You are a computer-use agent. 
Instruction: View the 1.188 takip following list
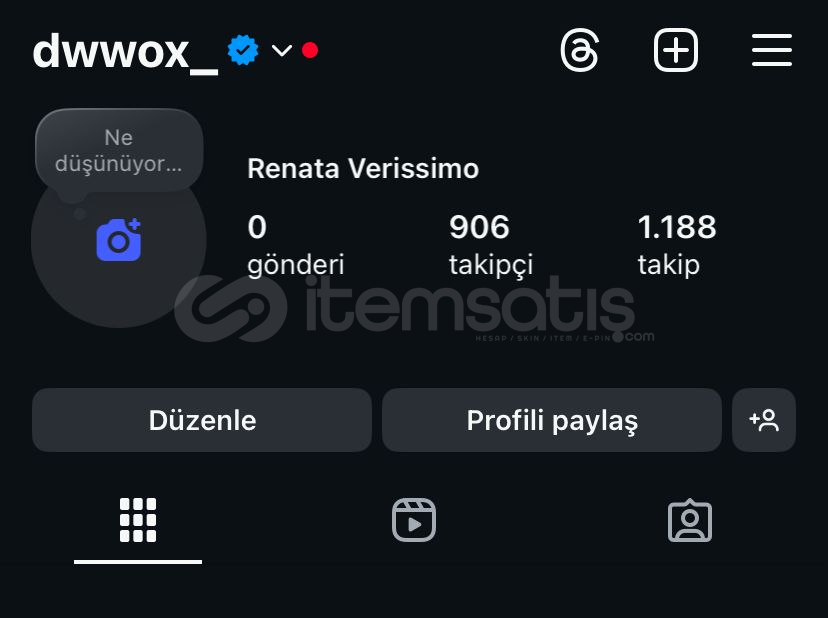[677, 244]
